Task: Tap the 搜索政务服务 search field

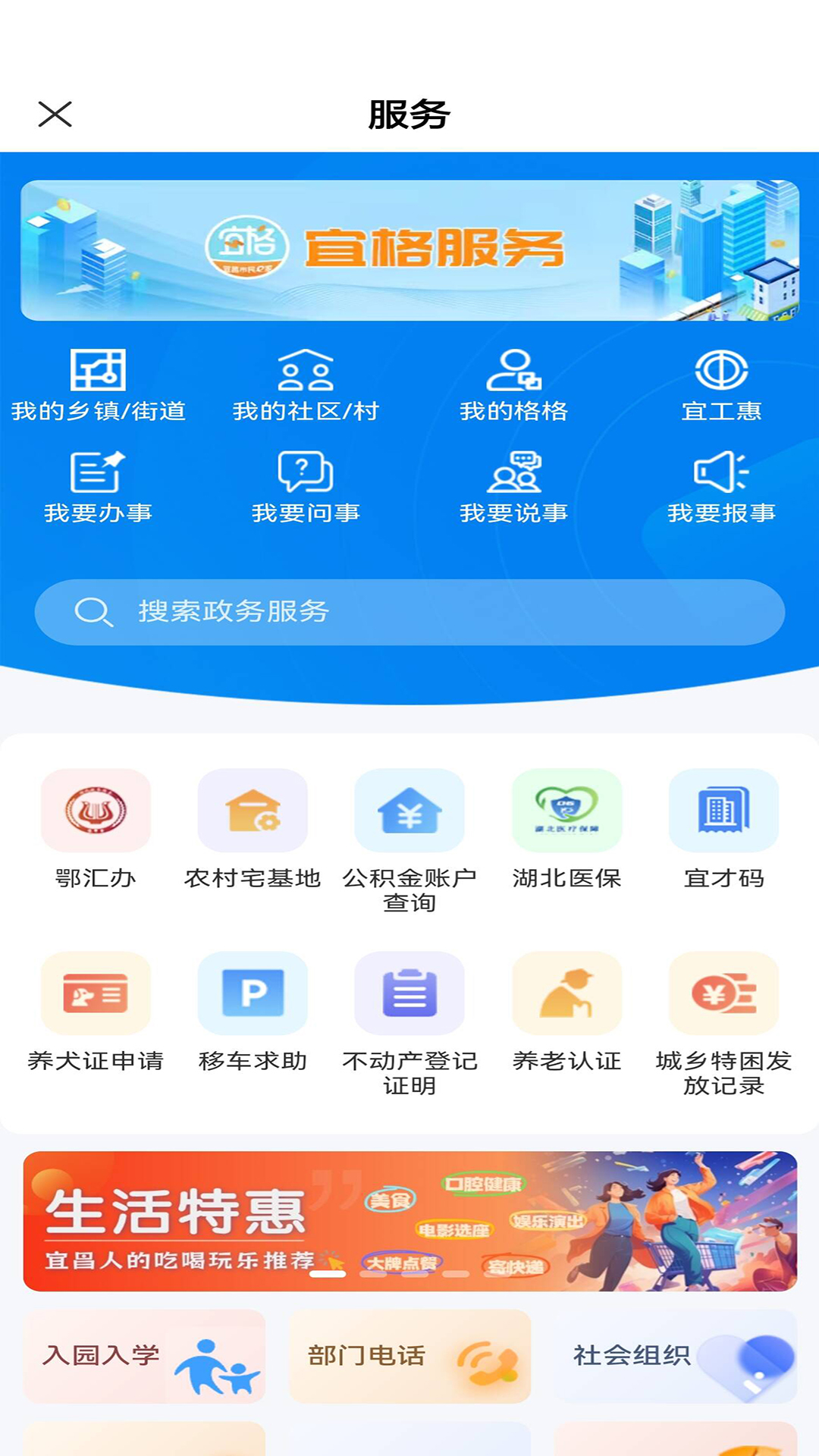Action: click(x=409, y=611)
